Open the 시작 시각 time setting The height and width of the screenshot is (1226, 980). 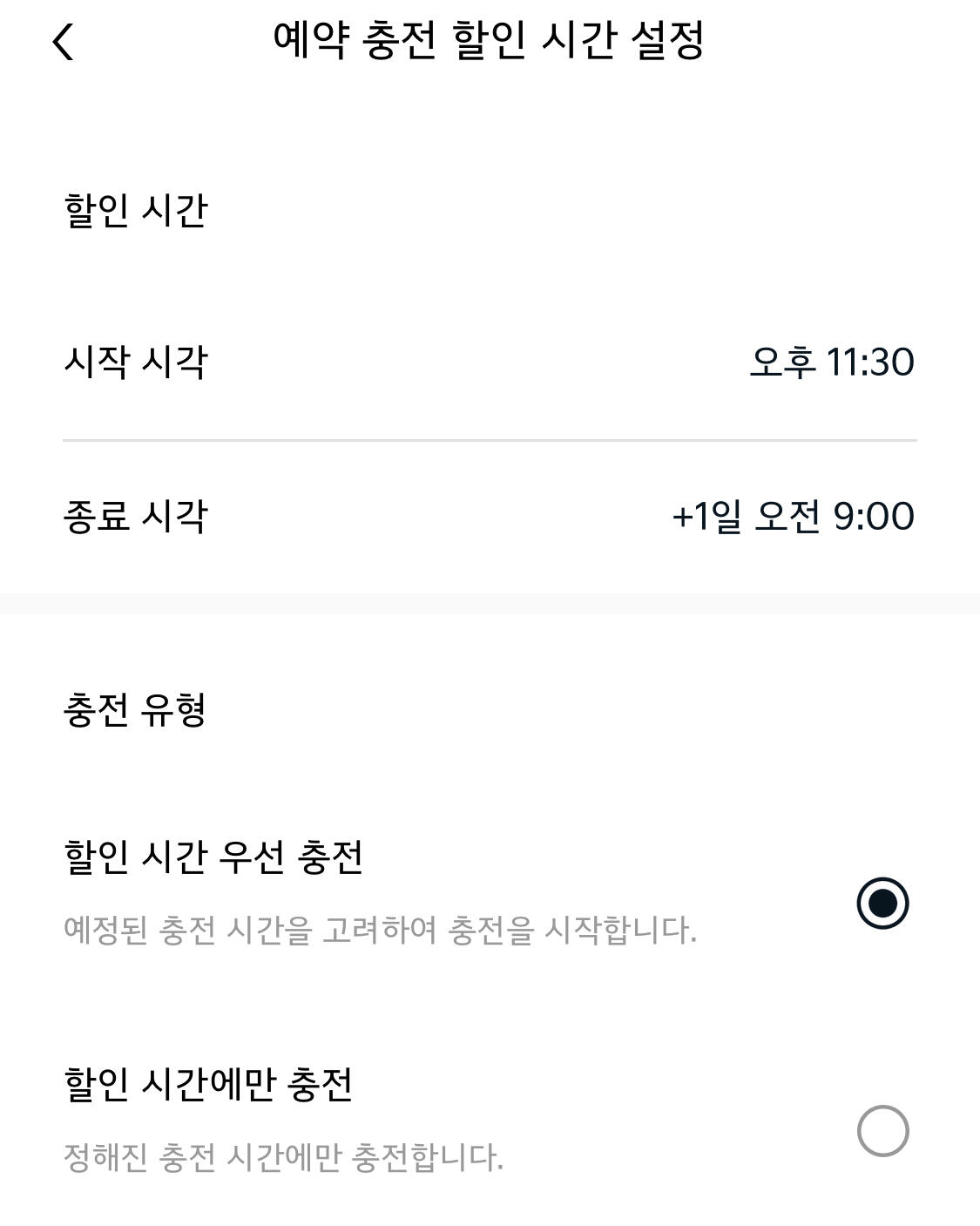pos(490,362)
